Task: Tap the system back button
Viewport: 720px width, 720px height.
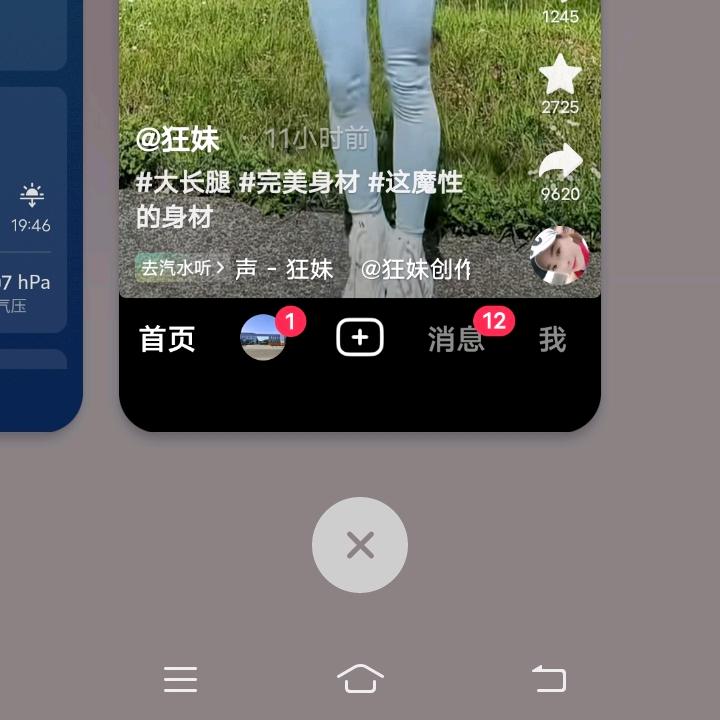Action: point(548,679)
